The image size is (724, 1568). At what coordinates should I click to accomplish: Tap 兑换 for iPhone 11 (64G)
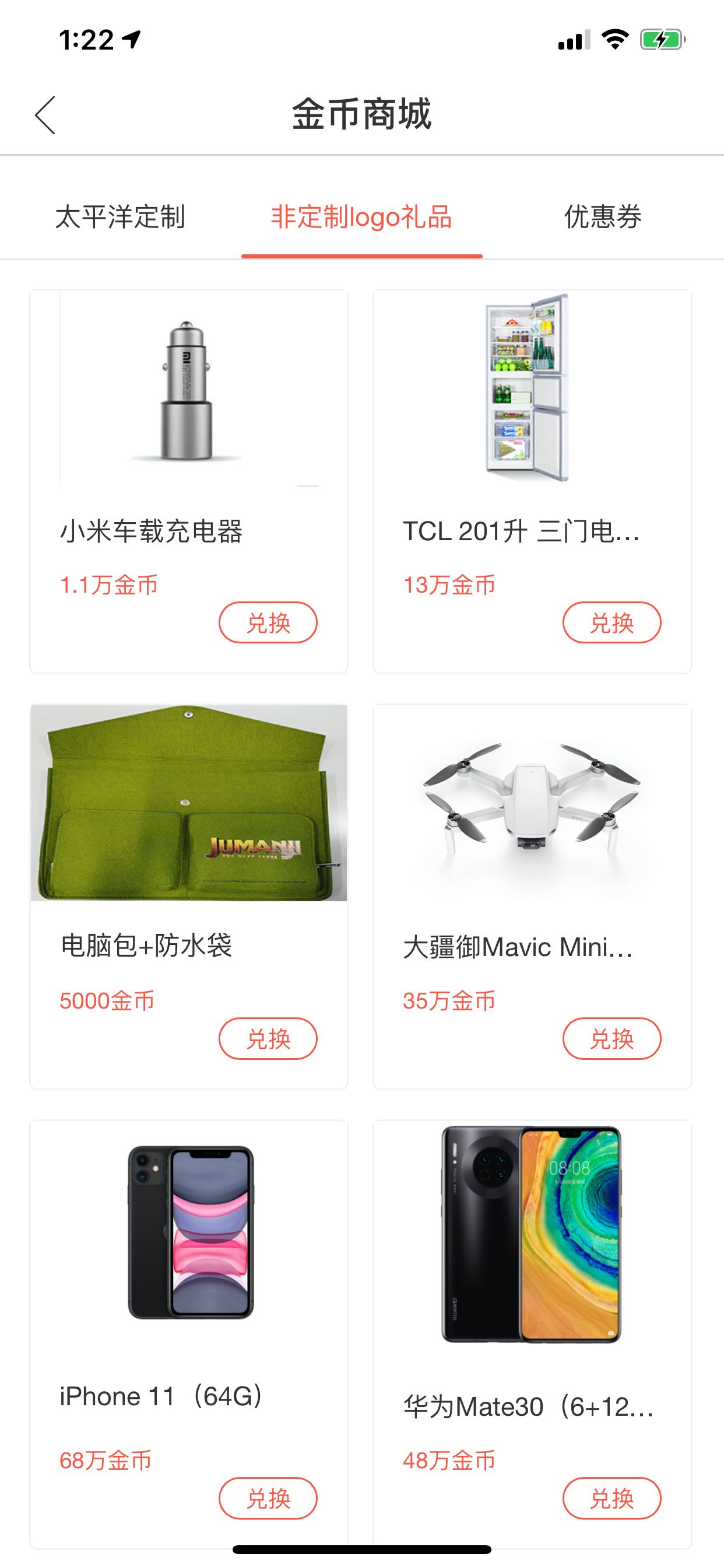268,1498
